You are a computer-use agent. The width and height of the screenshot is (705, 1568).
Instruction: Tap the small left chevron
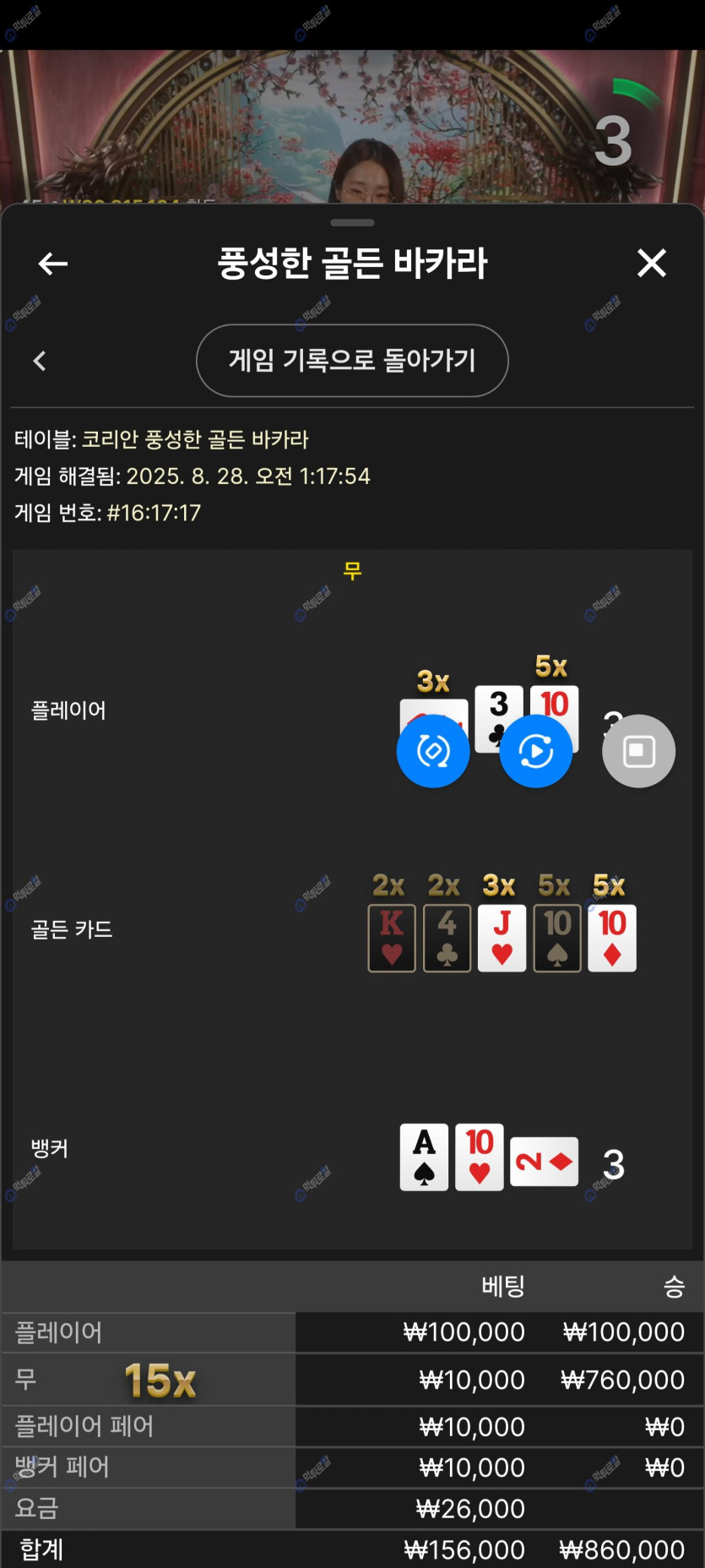(40, 362)
